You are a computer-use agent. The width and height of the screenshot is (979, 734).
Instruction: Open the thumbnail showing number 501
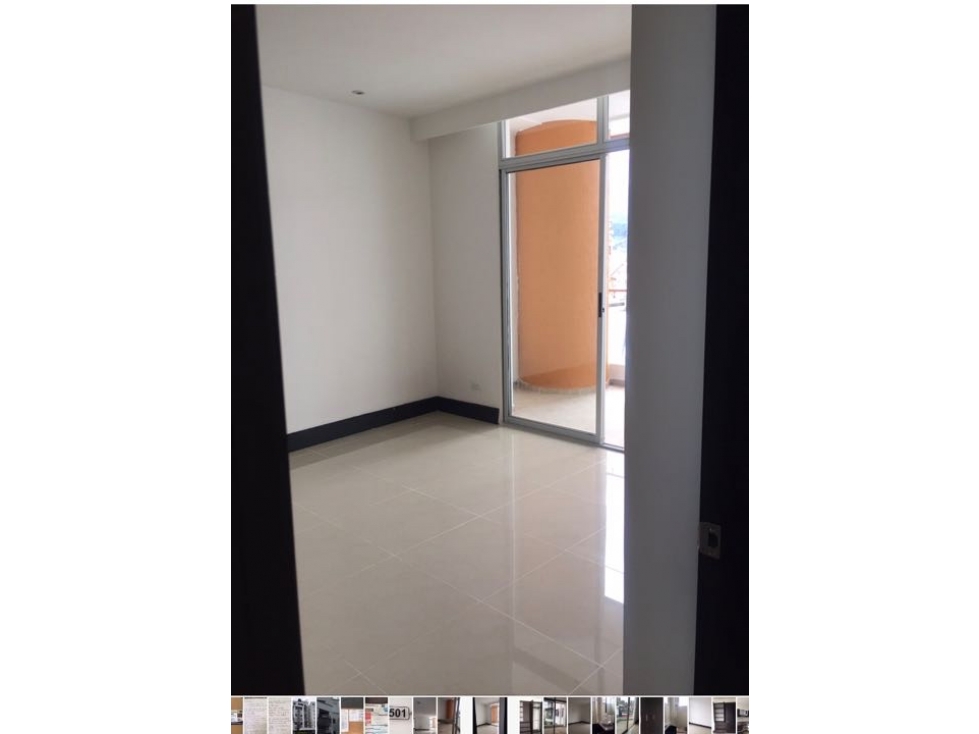[399, 715]
